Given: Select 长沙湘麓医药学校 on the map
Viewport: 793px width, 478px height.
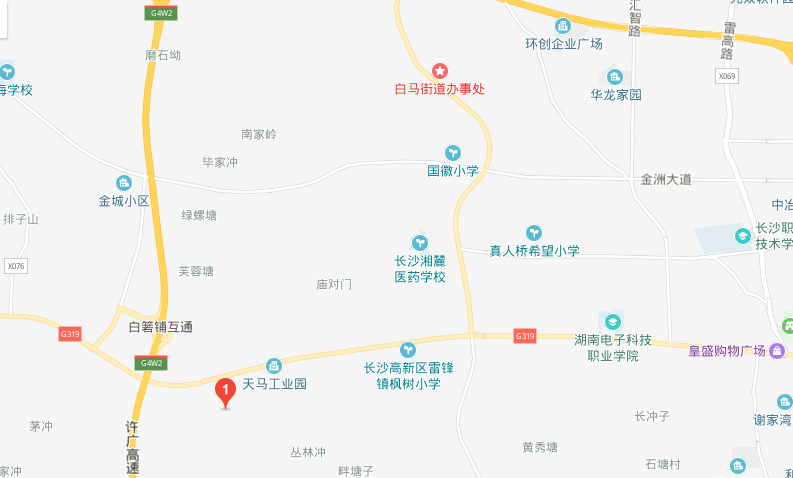Looking at the screenshot, I should click(x=420, y=241).
